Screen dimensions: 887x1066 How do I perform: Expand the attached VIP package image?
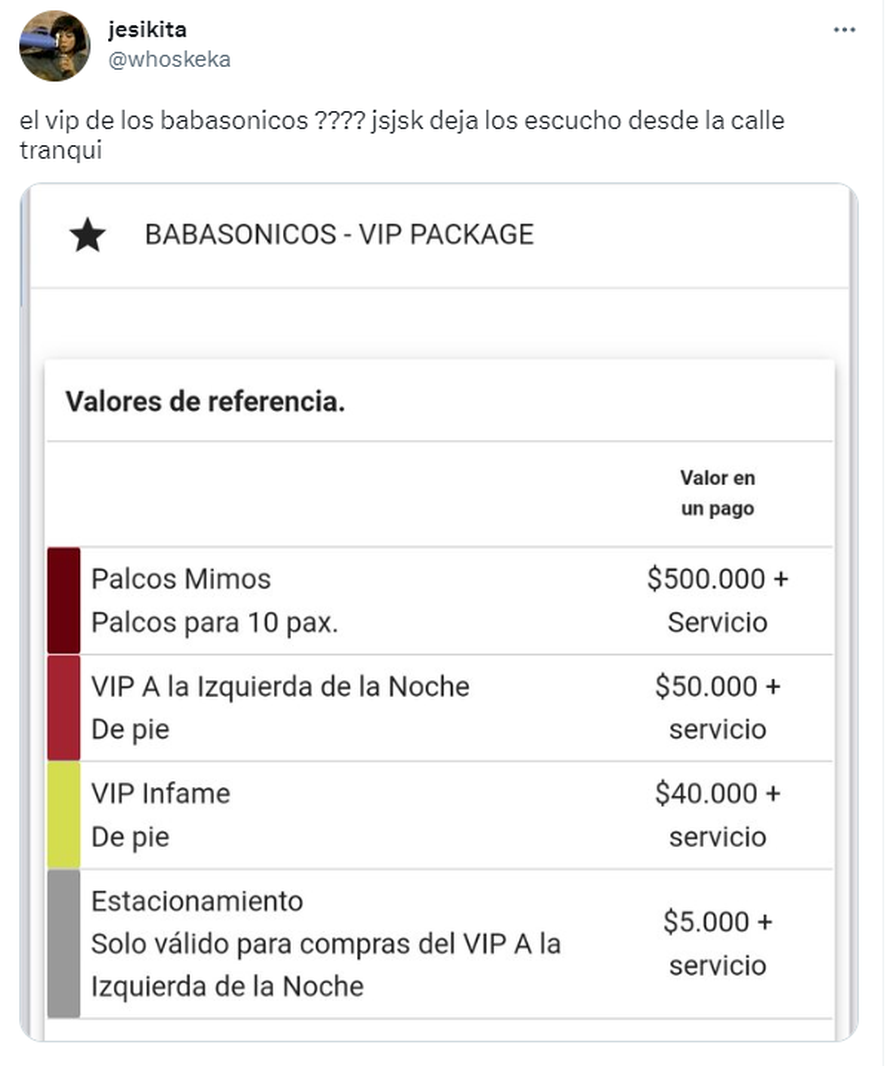(438, 610)
